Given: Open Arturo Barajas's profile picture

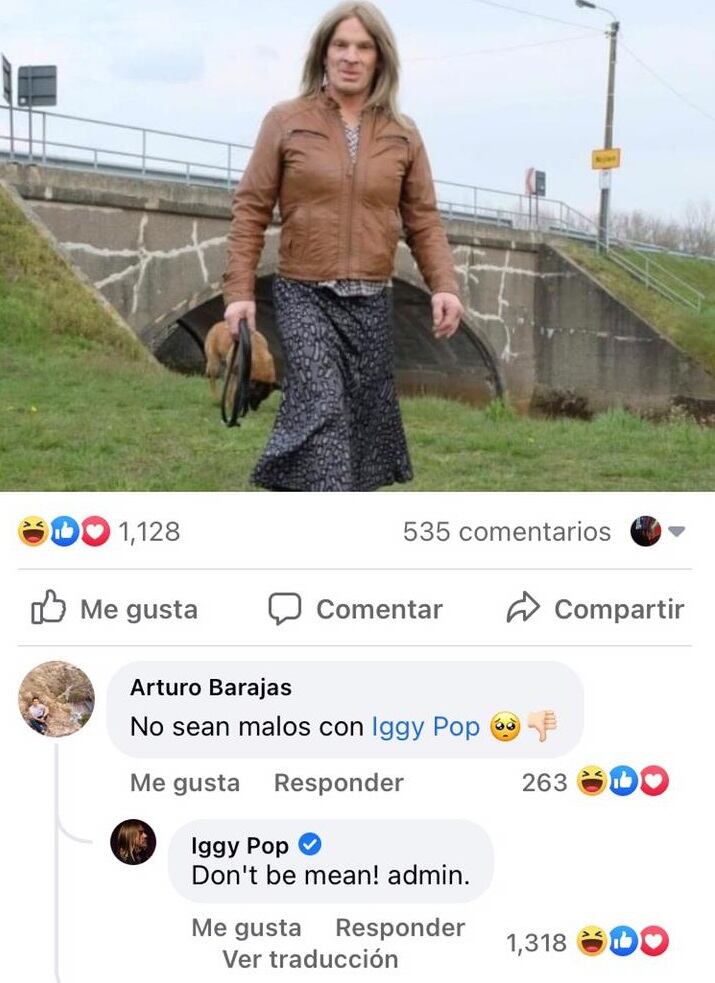Looking at the screenshot, I should [57, 698].
